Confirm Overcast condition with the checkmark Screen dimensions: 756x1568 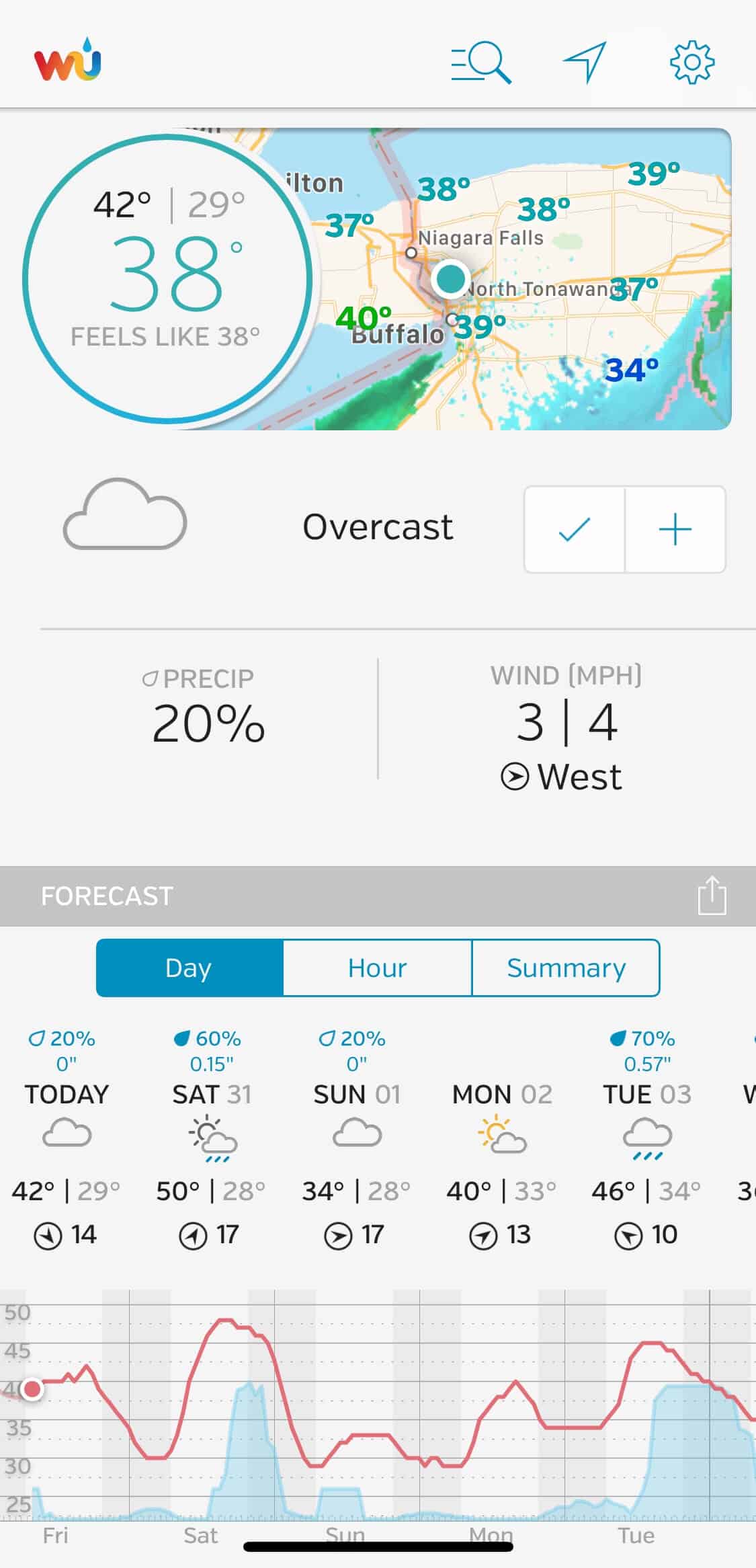tap(575, 530)
